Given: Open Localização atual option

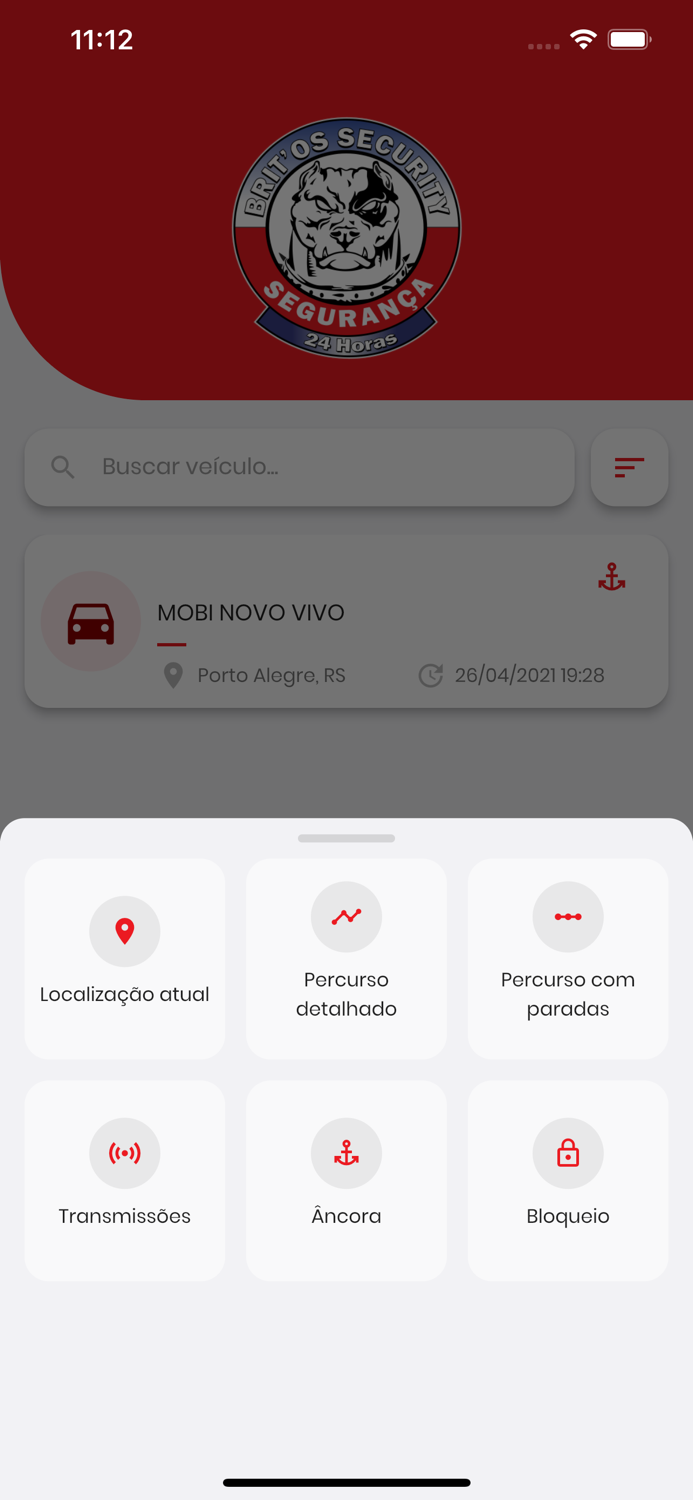Looking at the screenshot, I should (x=125, y=958).
